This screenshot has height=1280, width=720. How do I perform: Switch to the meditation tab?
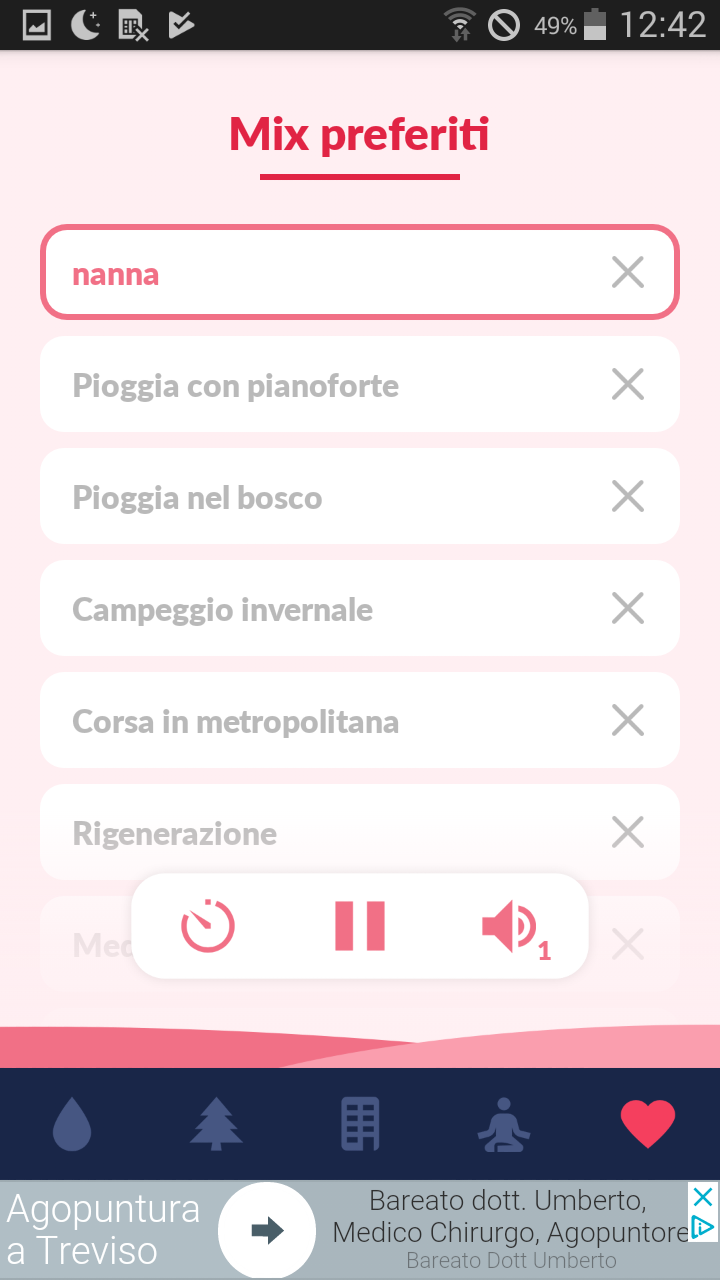pos(504,1124)
